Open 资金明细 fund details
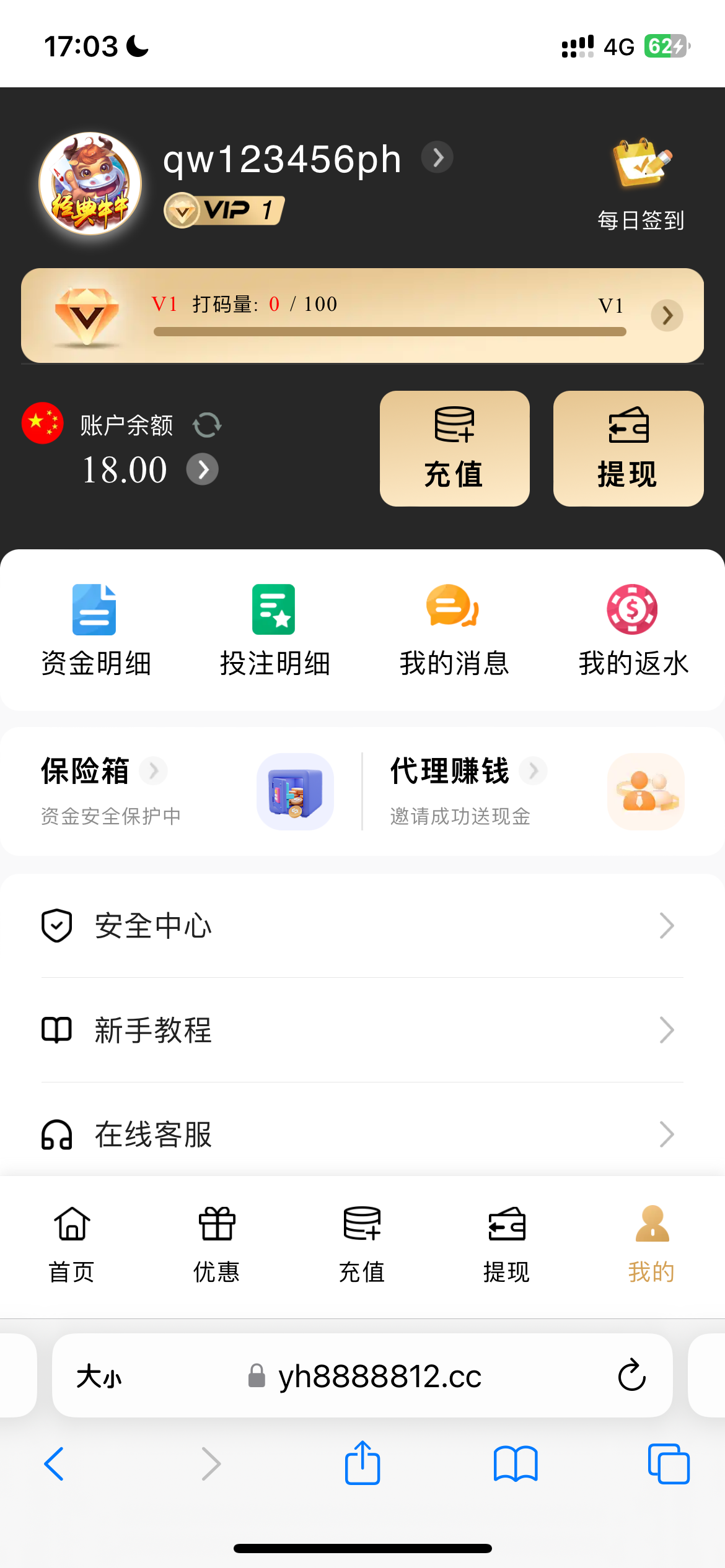725x1568 pixels. 95,630
